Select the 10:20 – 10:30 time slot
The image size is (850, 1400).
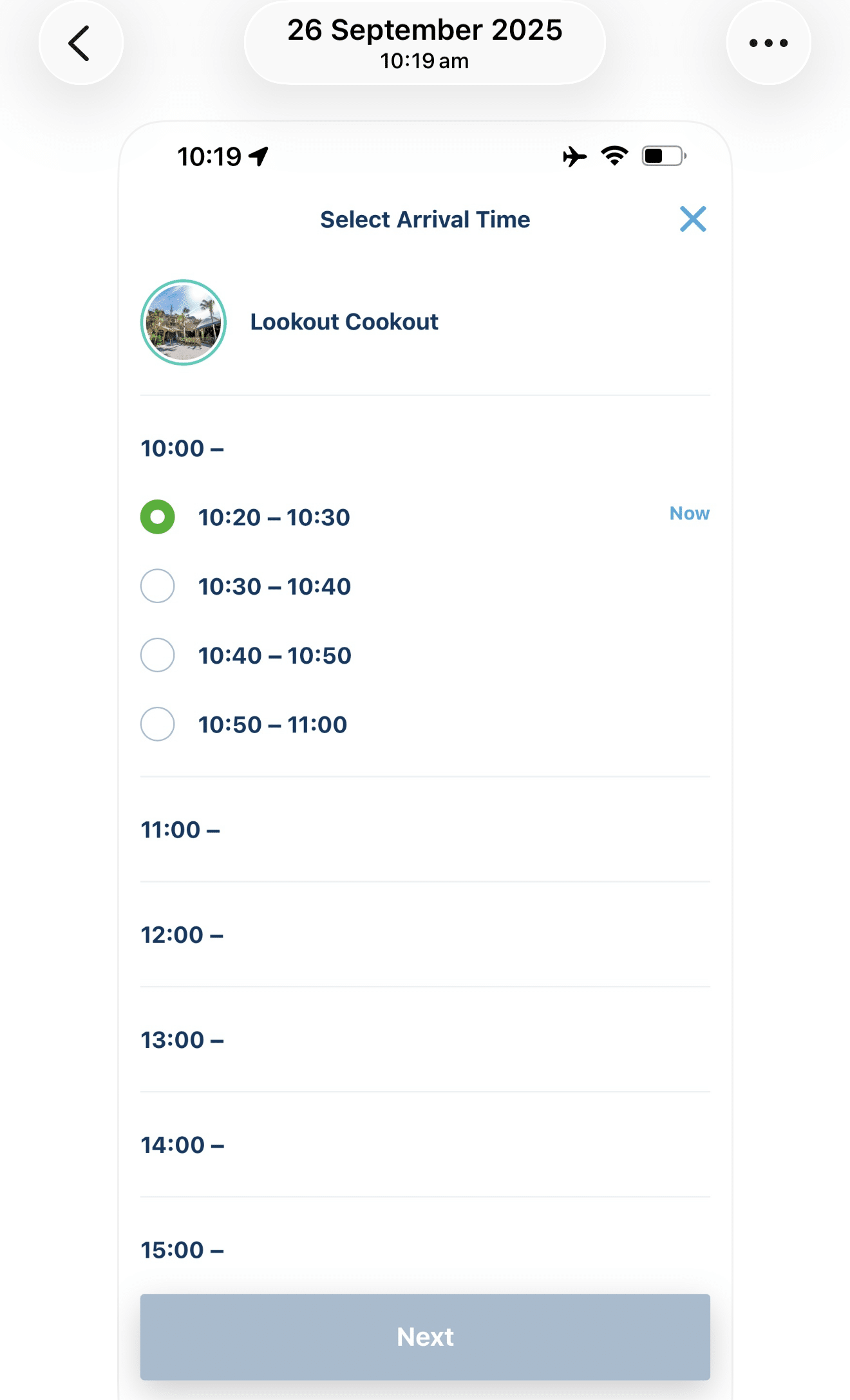click(158, 518)
